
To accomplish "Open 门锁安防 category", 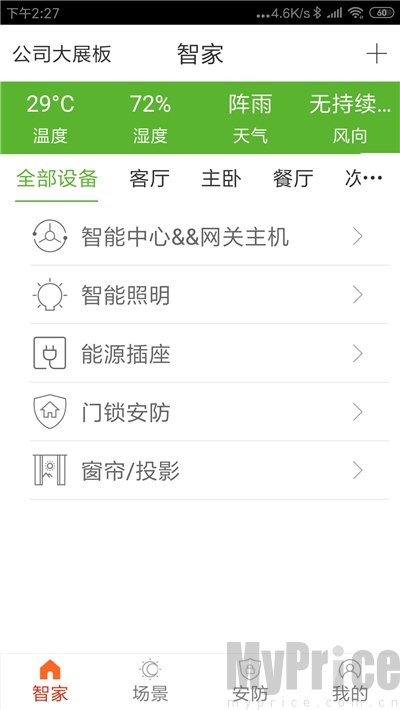I will pos(210,412).
